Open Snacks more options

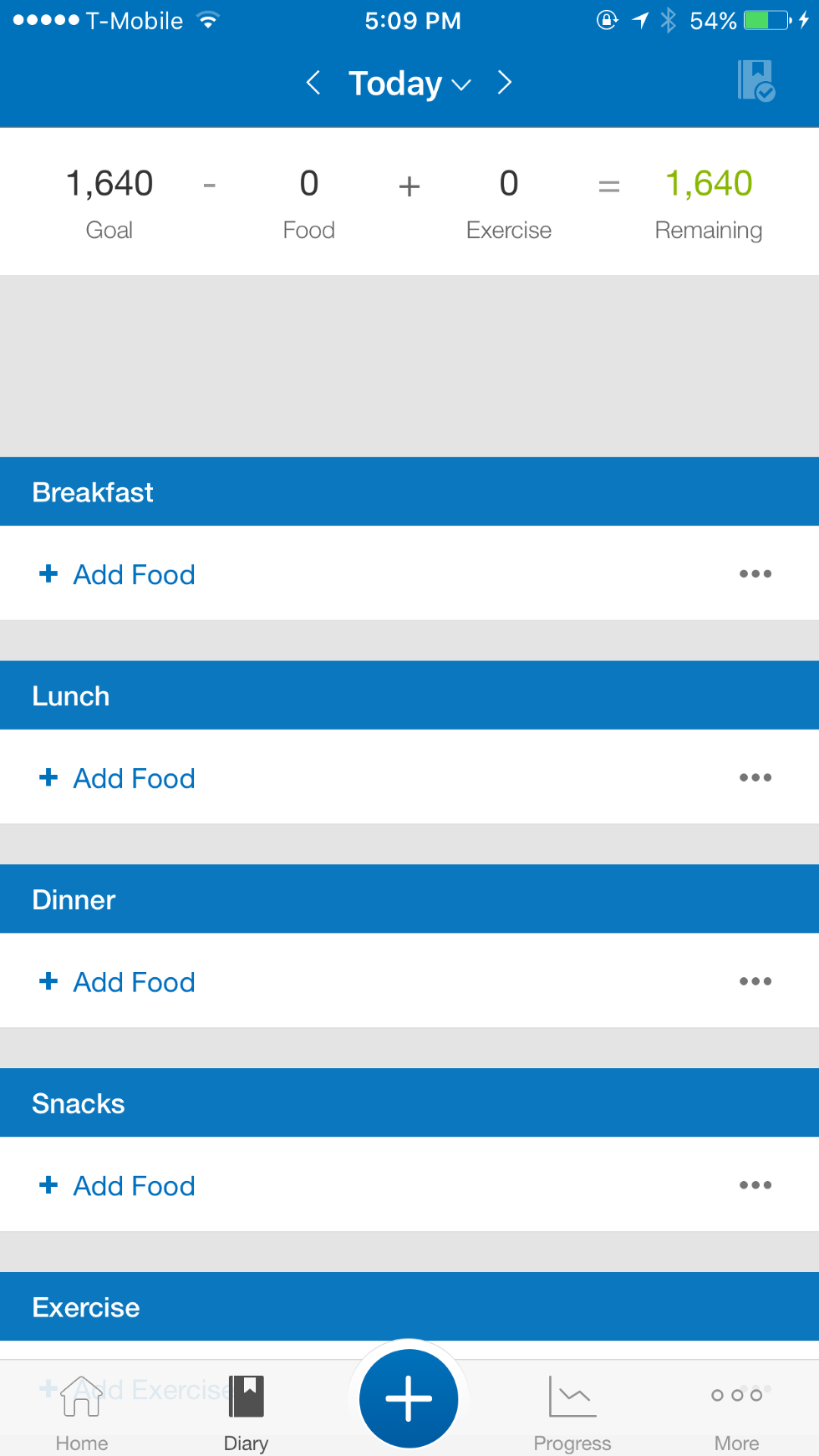click(755, 1186)
